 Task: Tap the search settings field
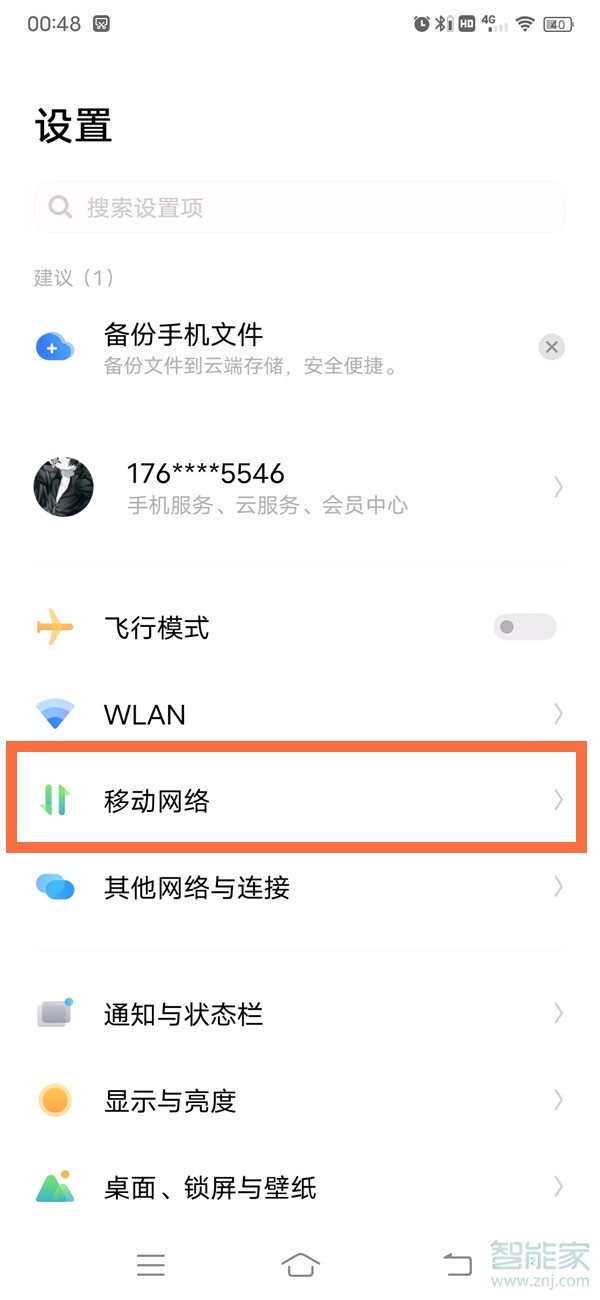point(300,207)
